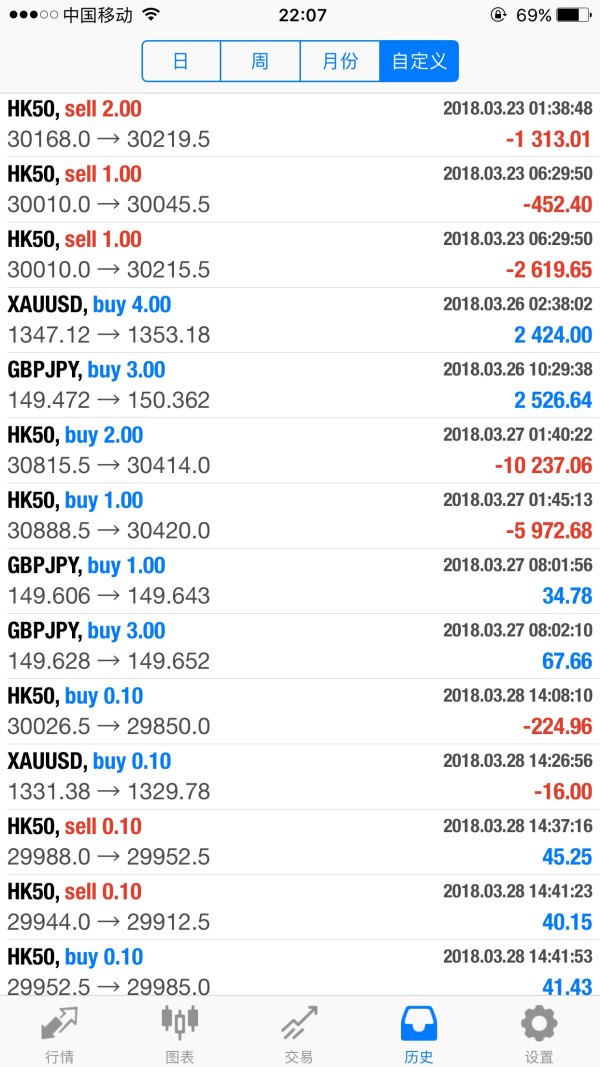600x1067 pixels.
Task: Switch to the 交易 trade tab
Action: pyautogui.click(x=299, y=1032)
